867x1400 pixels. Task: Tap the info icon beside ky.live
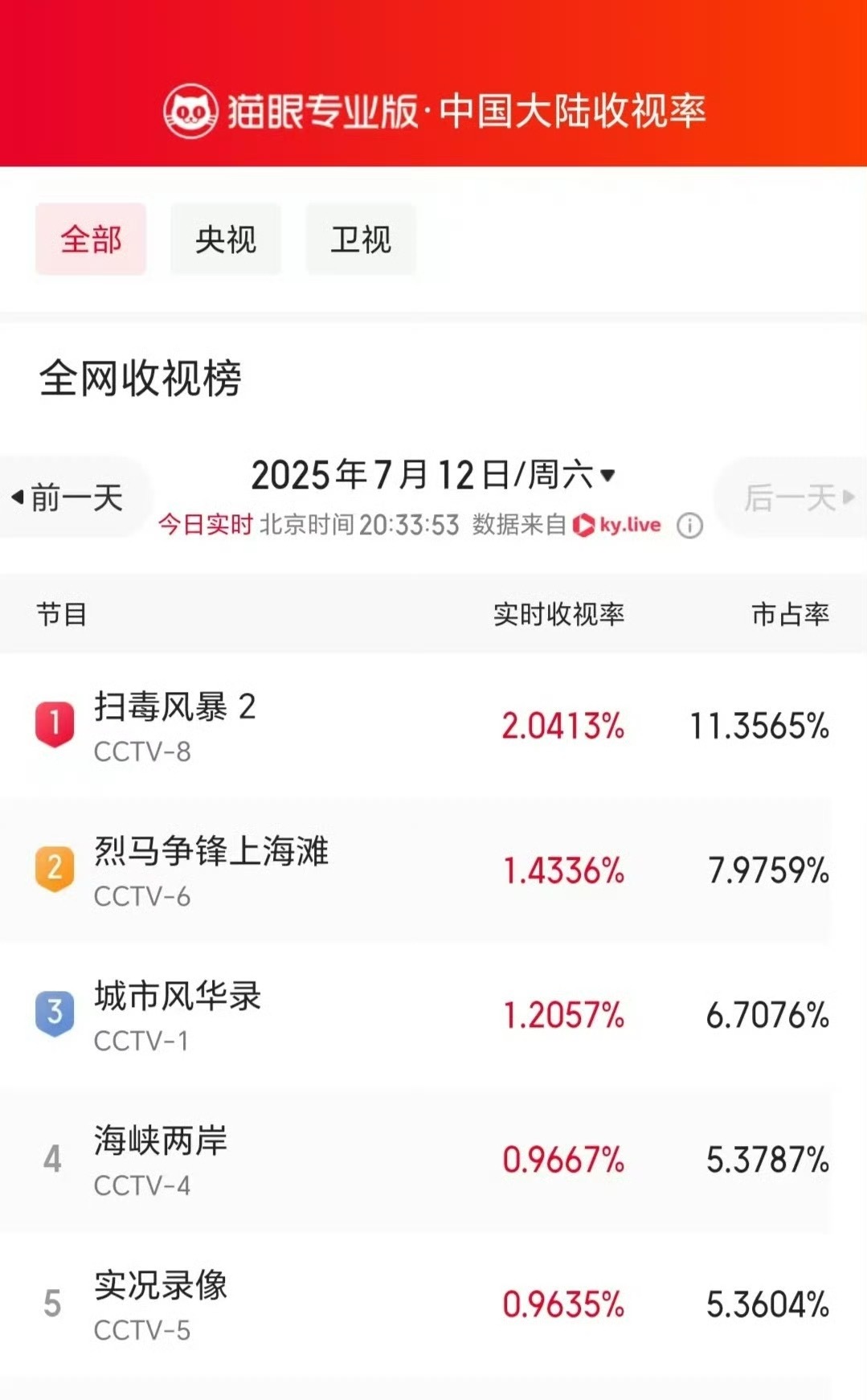(x=689, y=526)
